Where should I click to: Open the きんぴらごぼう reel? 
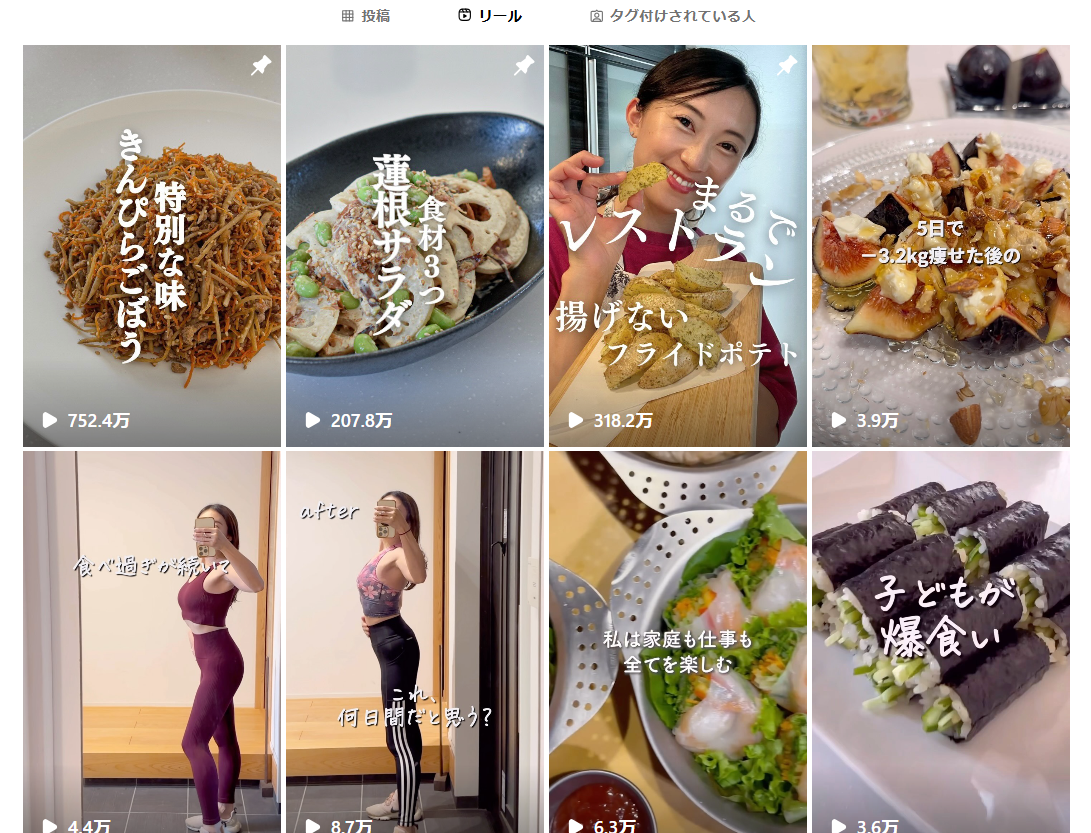(x=152, y=245)
